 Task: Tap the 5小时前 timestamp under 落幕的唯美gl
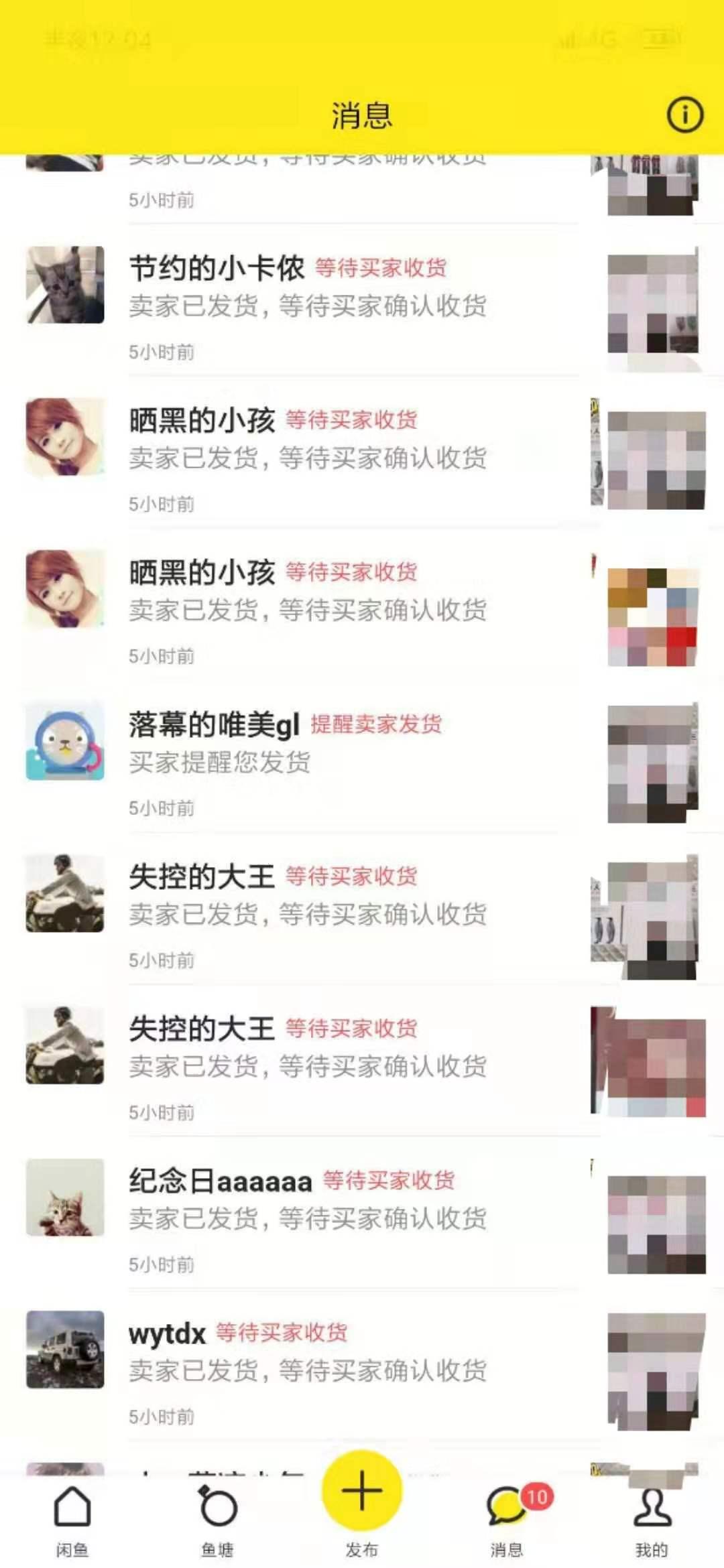[x=161, y=807]
